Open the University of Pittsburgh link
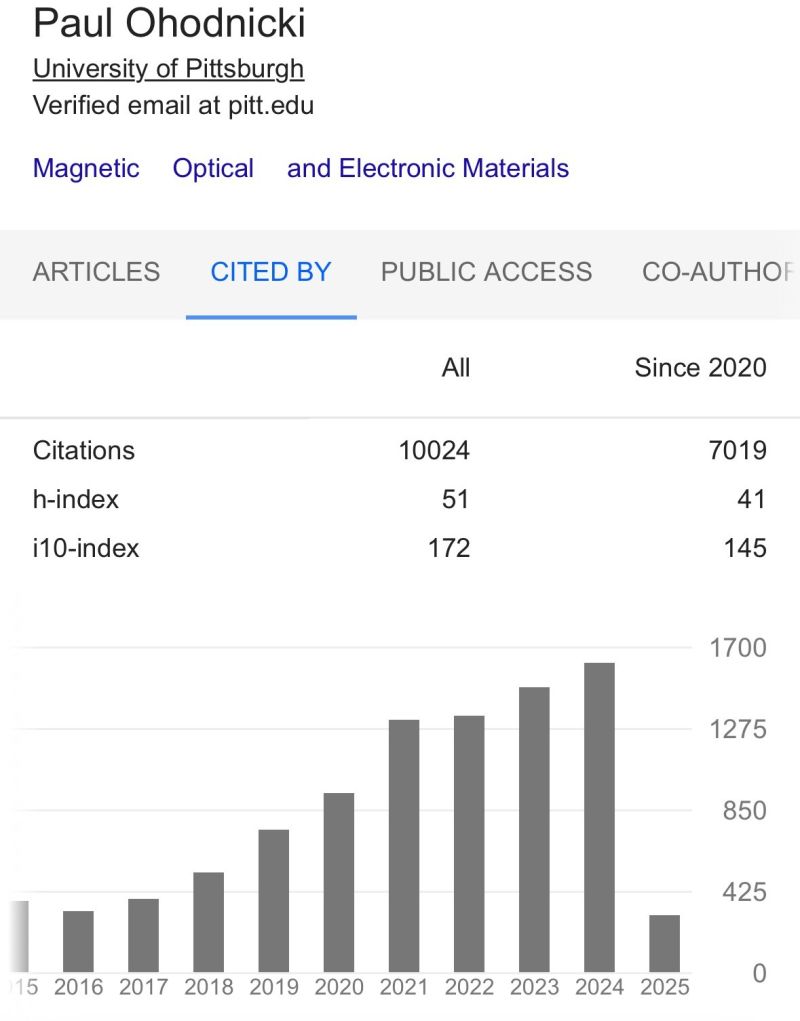 pos(168,69)
